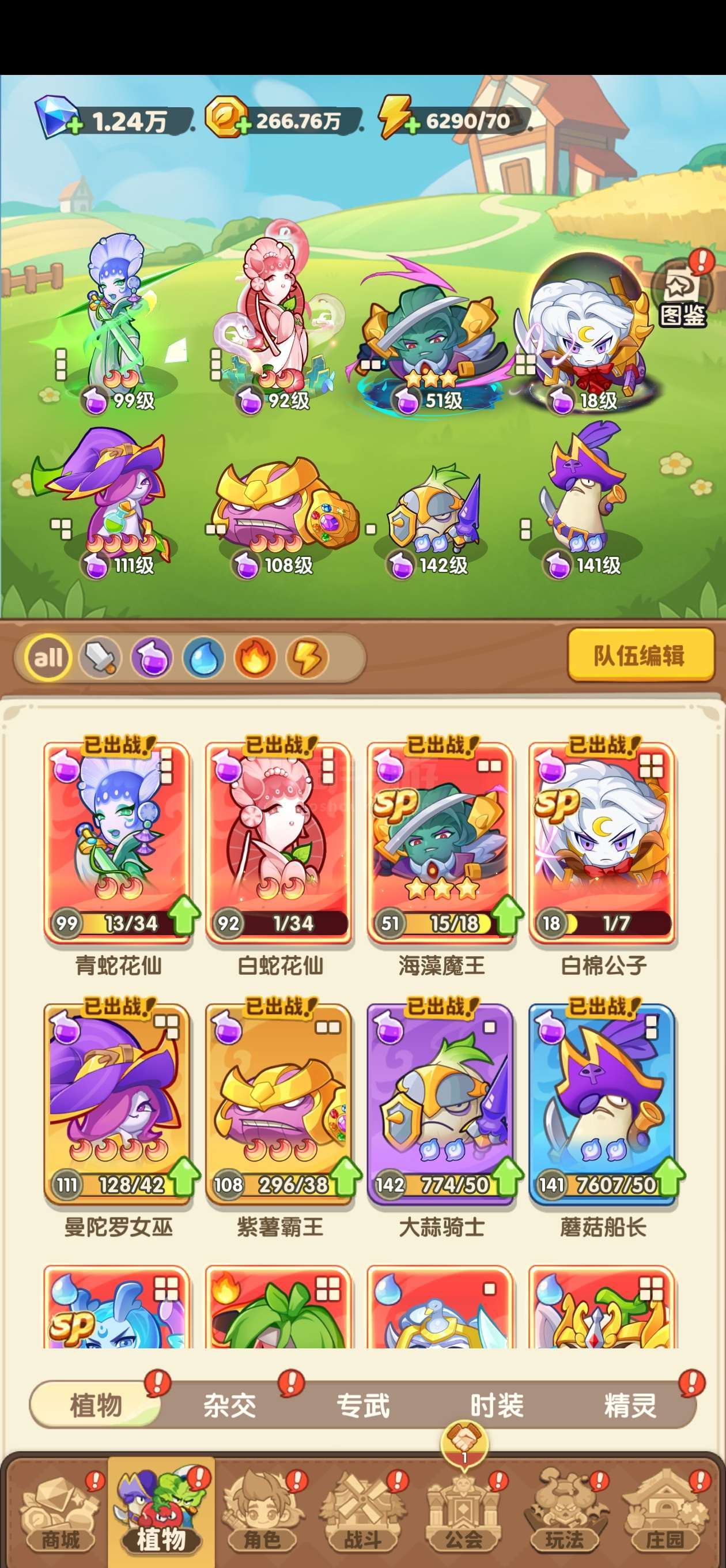Add more diamonds via plus icon

[x=74, y=126]
